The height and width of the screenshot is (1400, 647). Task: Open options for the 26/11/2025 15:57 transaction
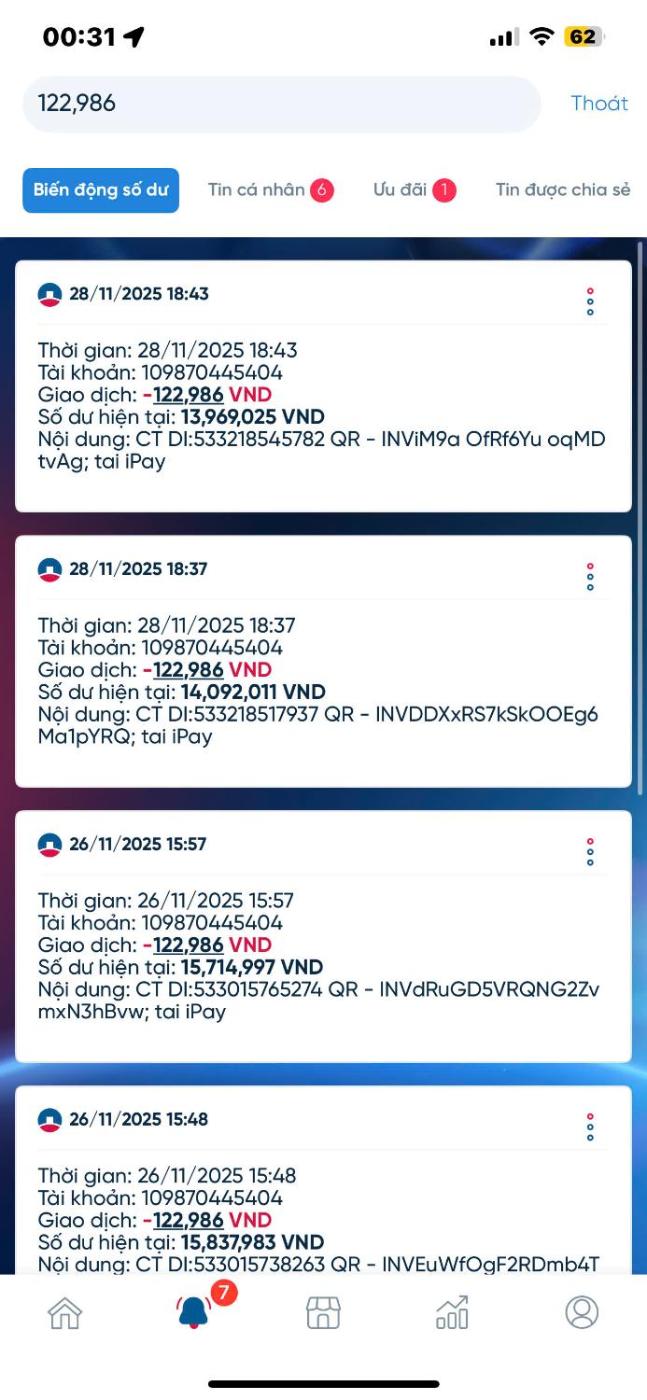[x=590, y=852]
